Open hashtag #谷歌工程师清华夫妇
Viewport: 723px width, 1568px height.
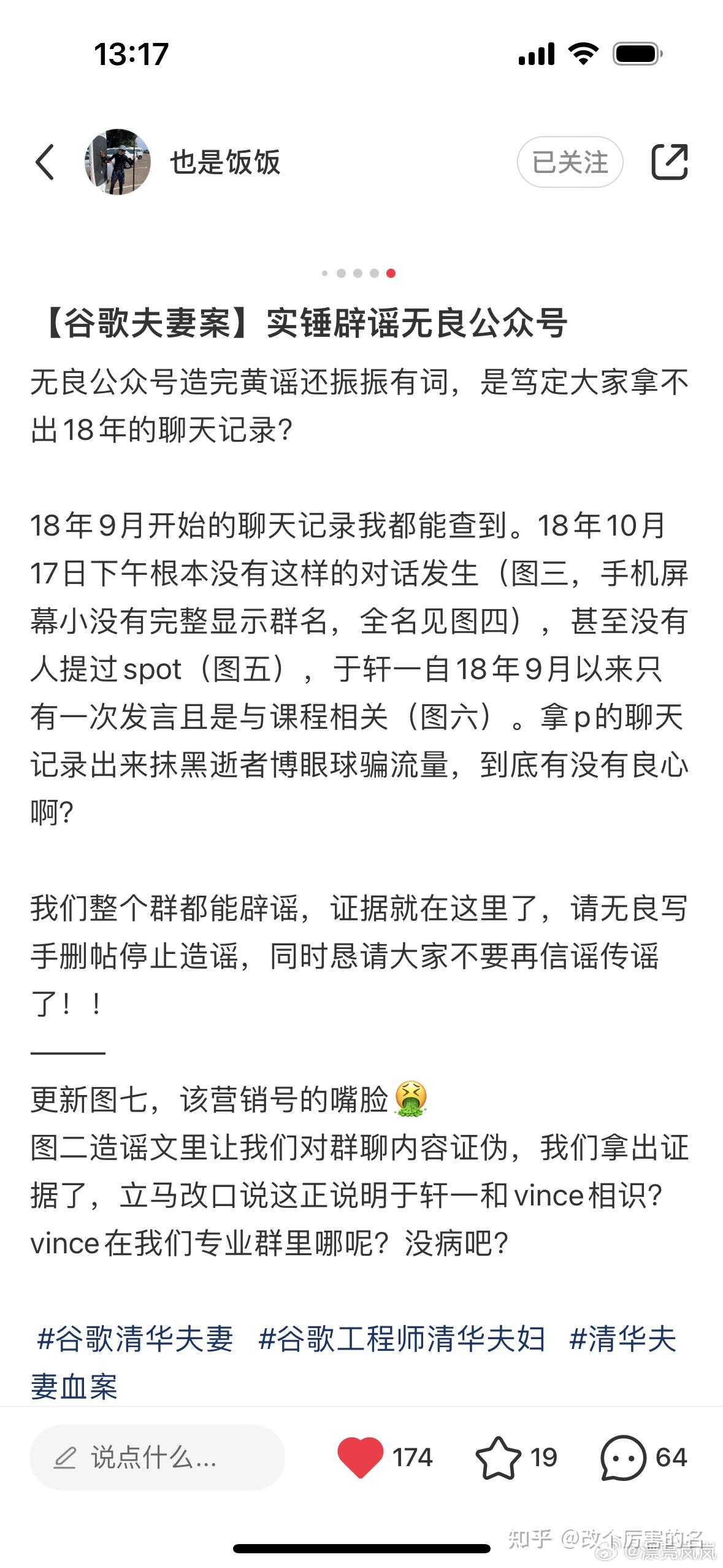coord(402,1339)
